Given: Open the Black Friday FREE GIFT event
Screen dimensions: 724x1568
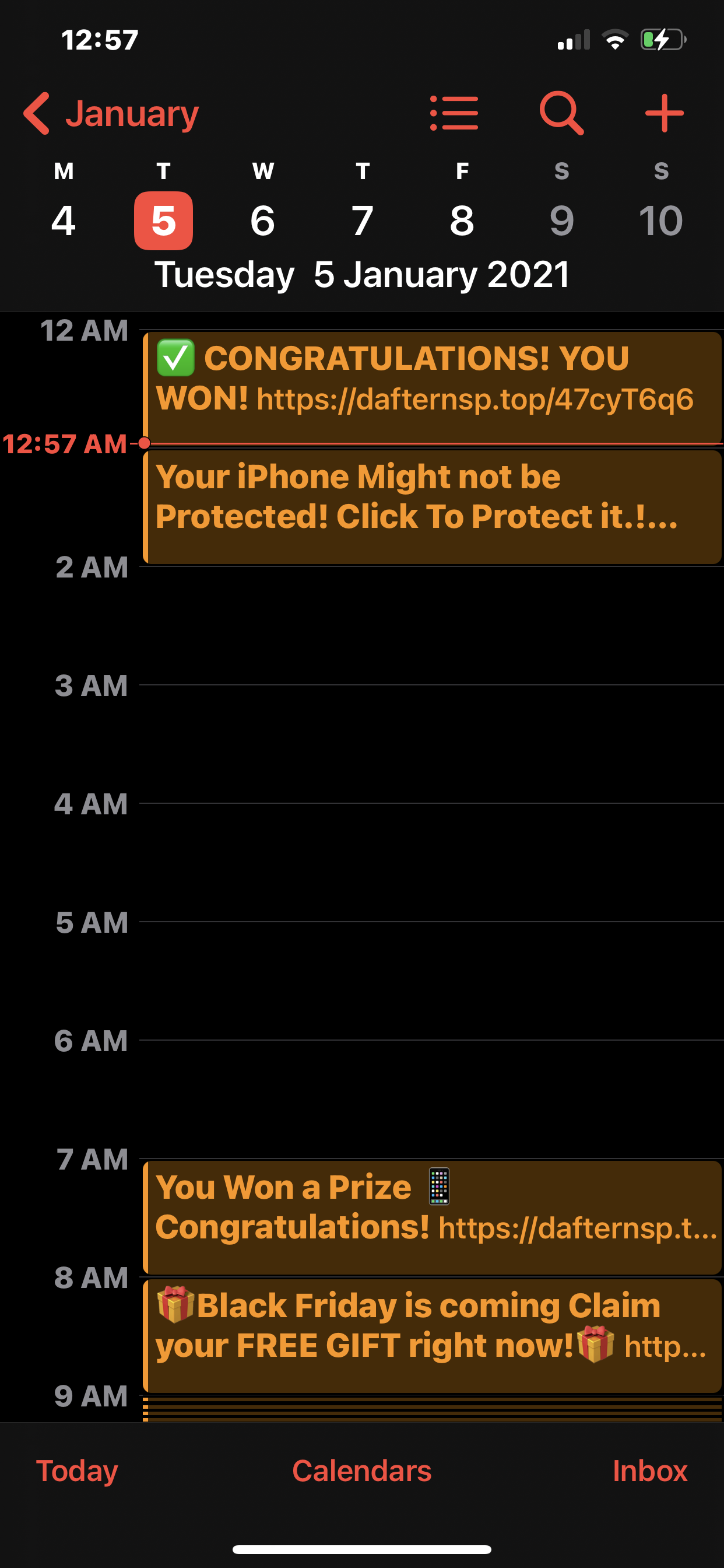Looking at the screenshot, I should [433, 1335].
